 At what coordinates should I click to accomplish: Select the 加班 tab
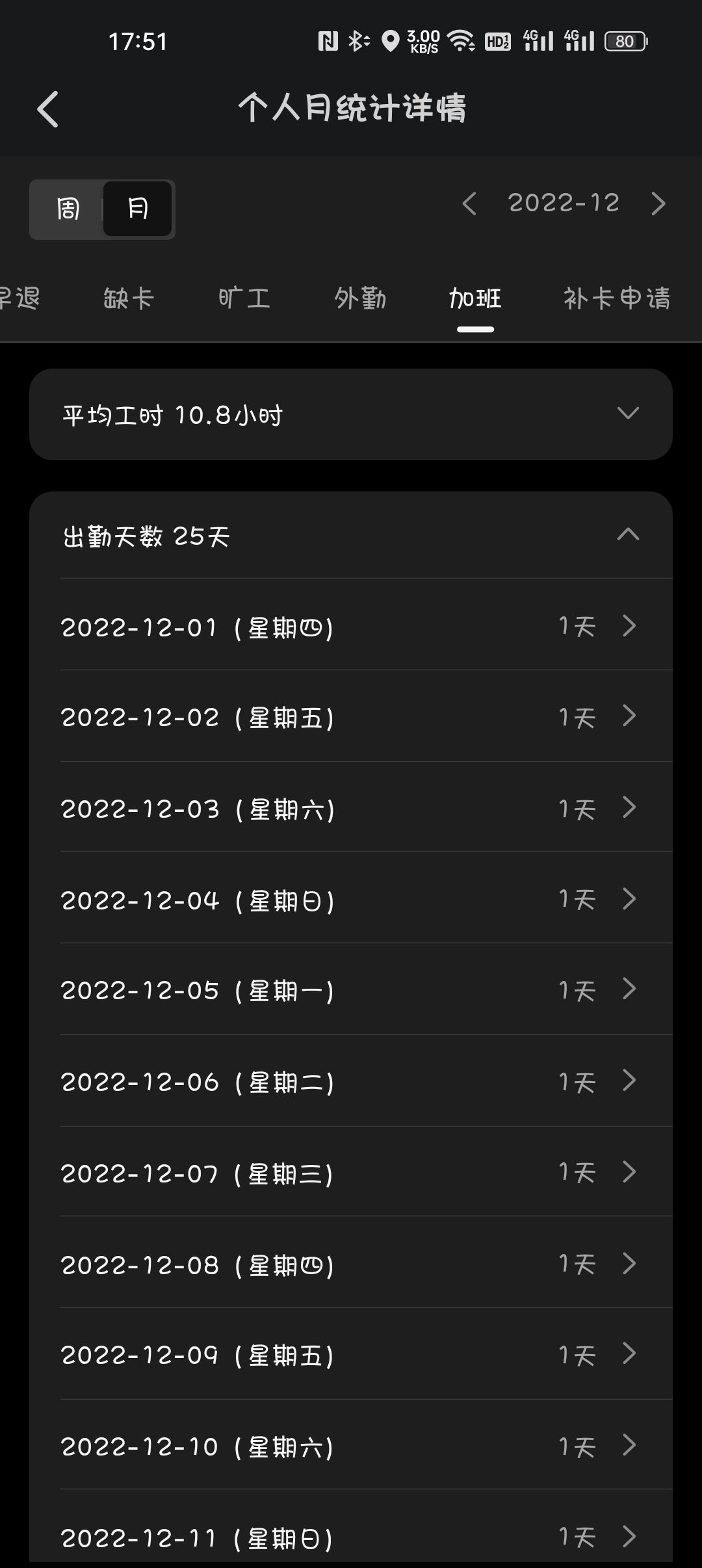[475, 299]
